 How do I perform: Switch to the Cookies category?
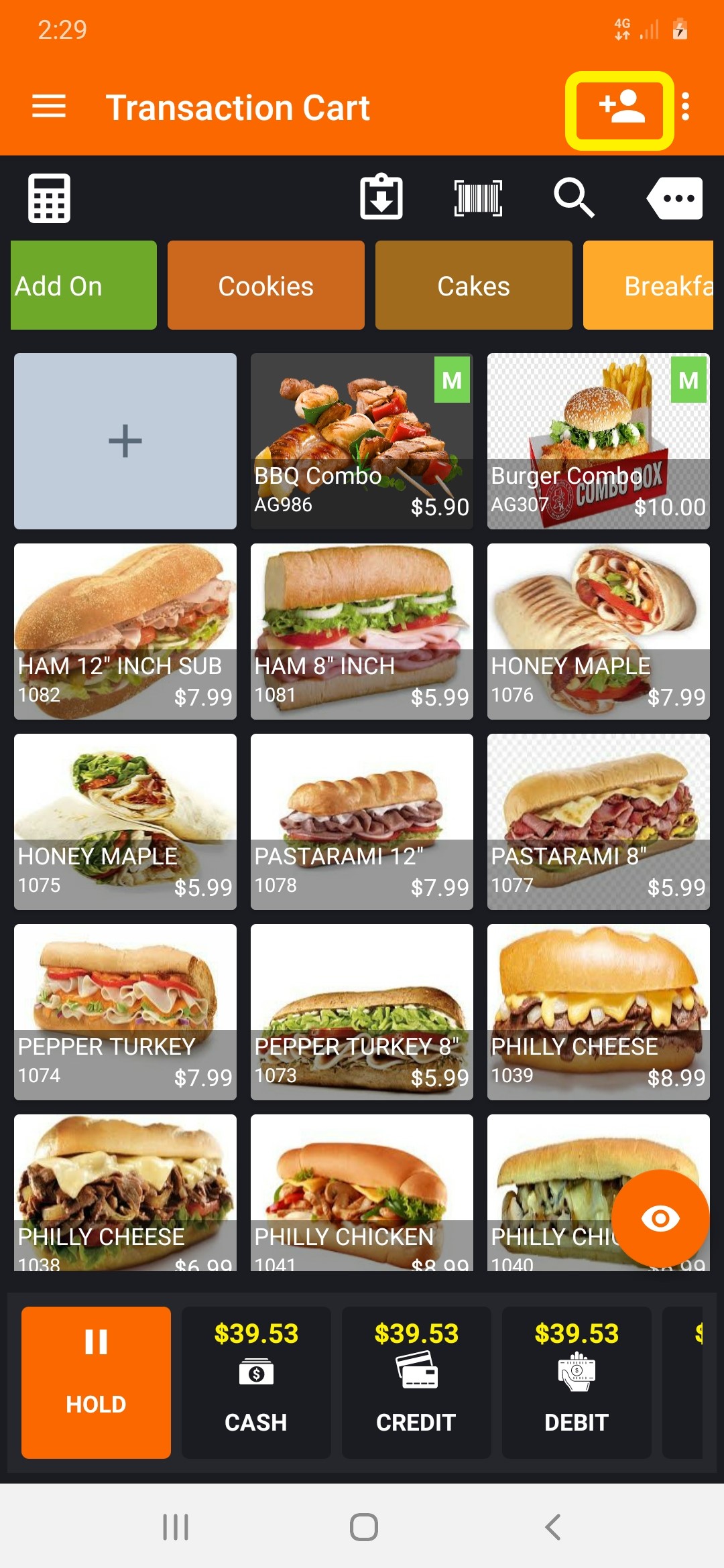[266, 285]
